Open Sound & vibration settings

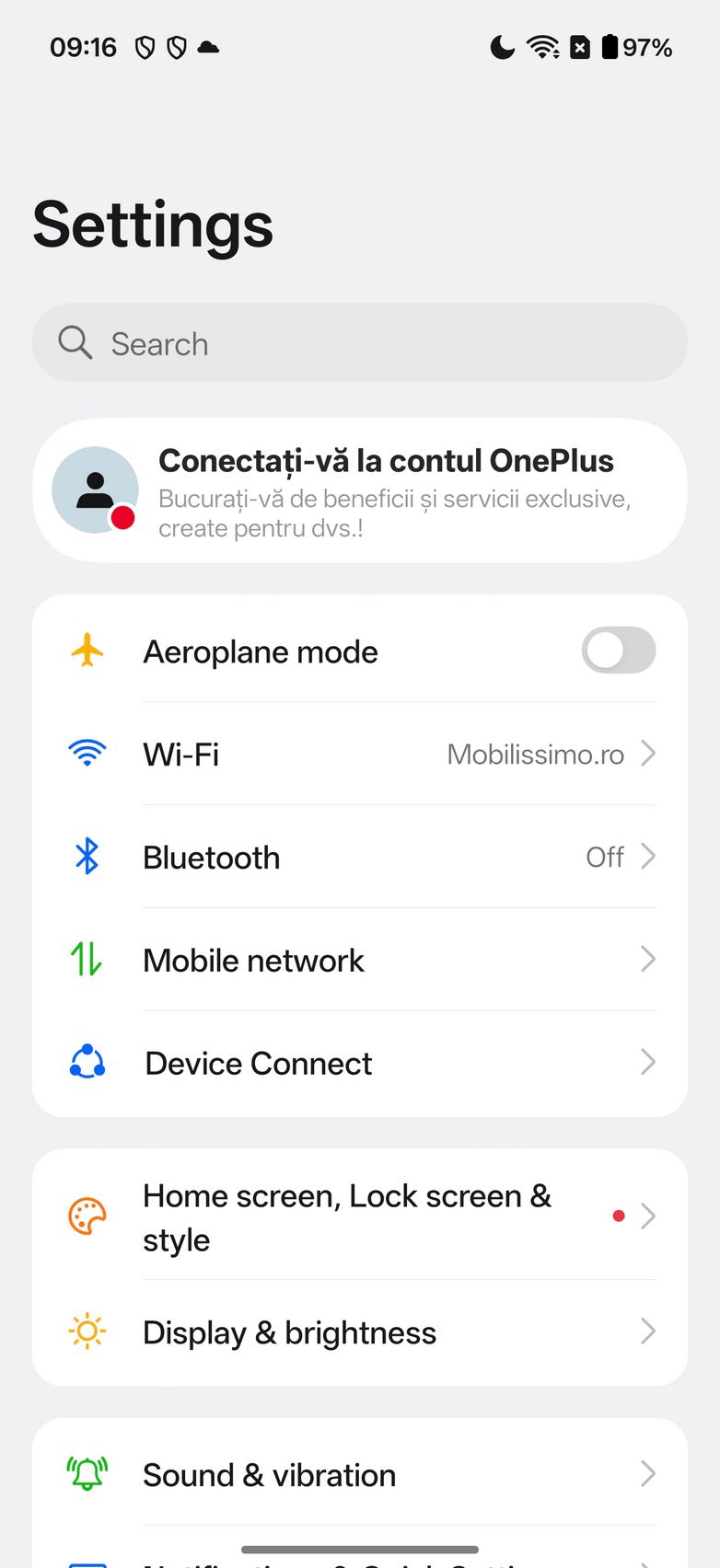click(x=359, y=1475)
